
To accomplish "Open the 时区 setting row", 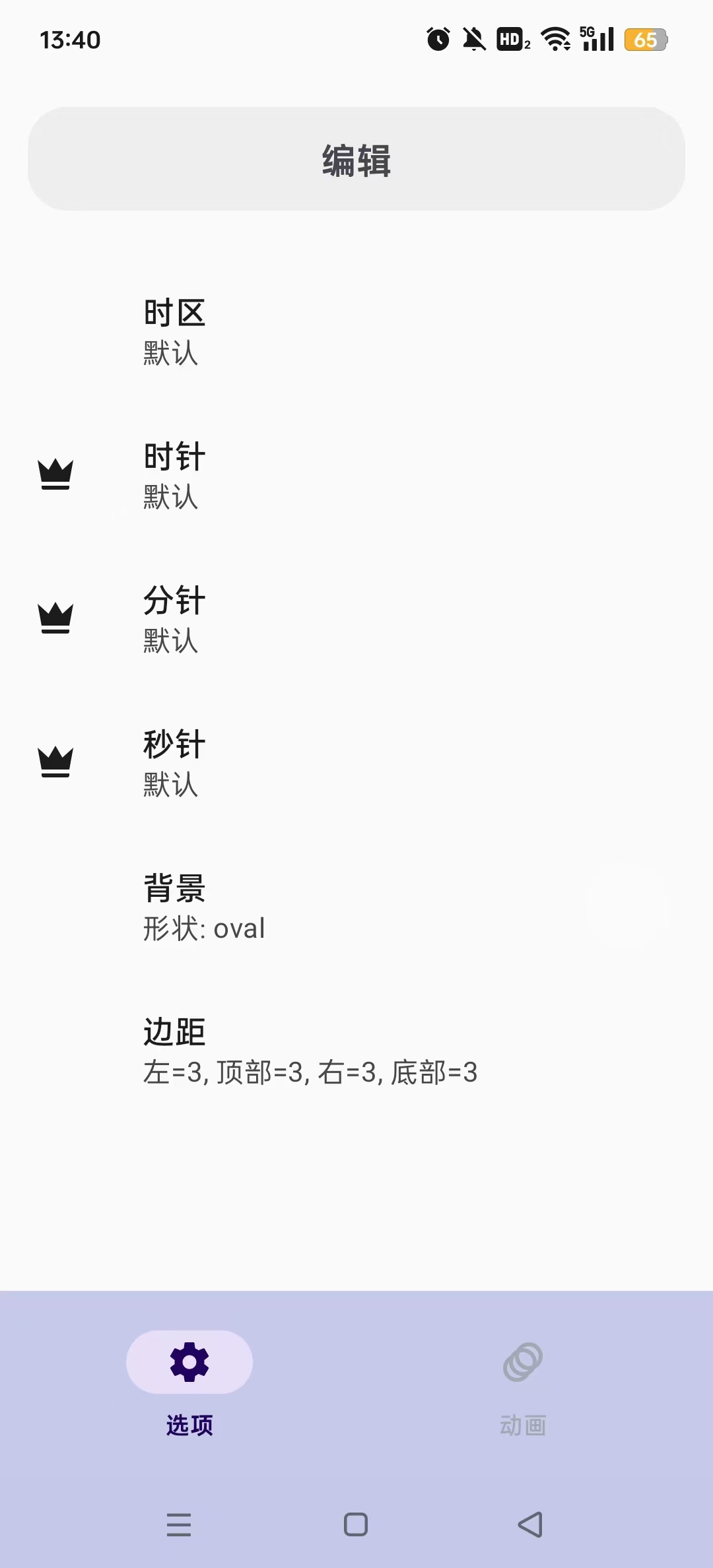I will click(x=356, y=331).
